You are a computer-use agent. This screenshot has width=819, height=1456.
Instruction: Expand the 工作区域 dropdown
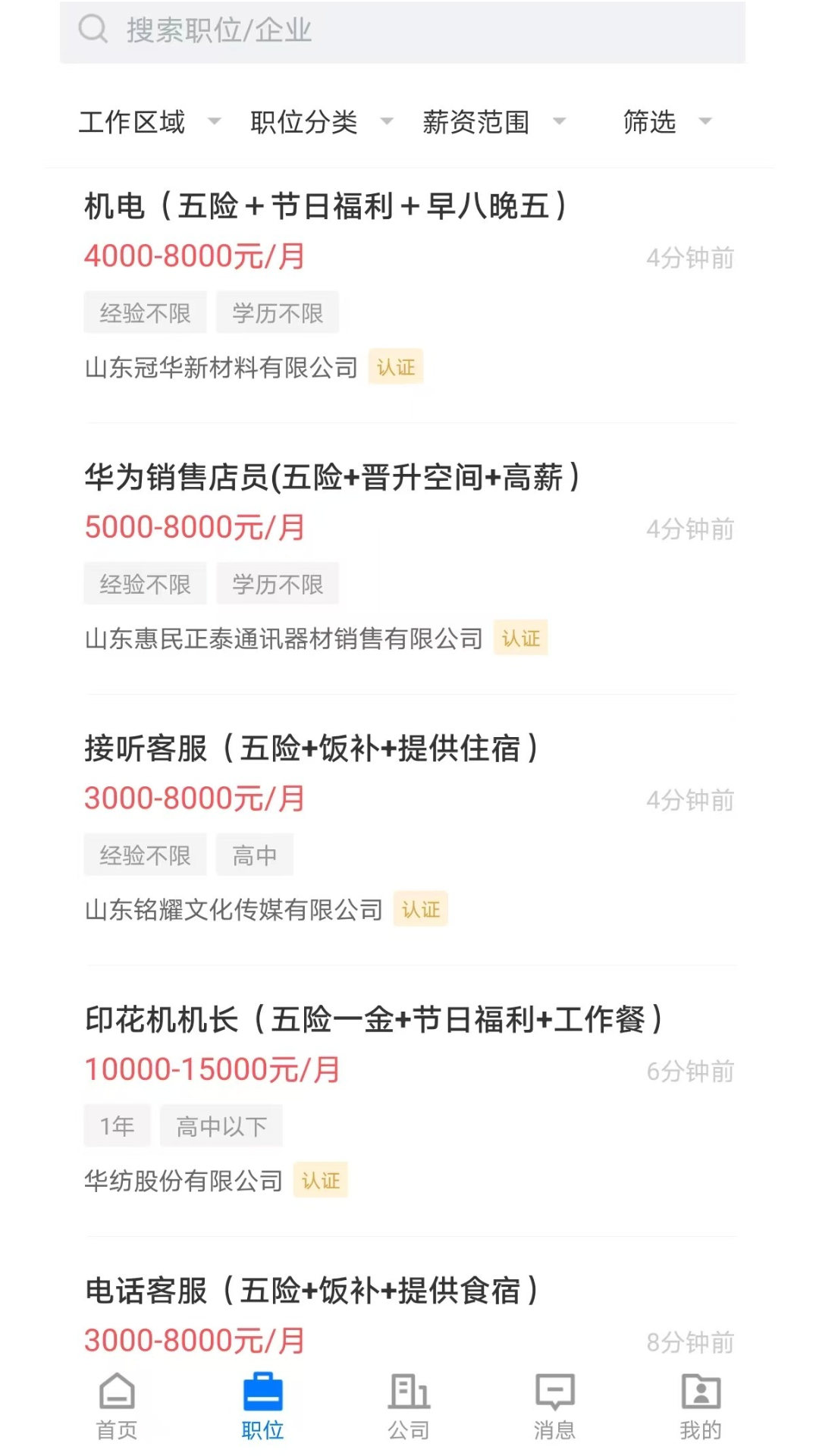point(149,122)
